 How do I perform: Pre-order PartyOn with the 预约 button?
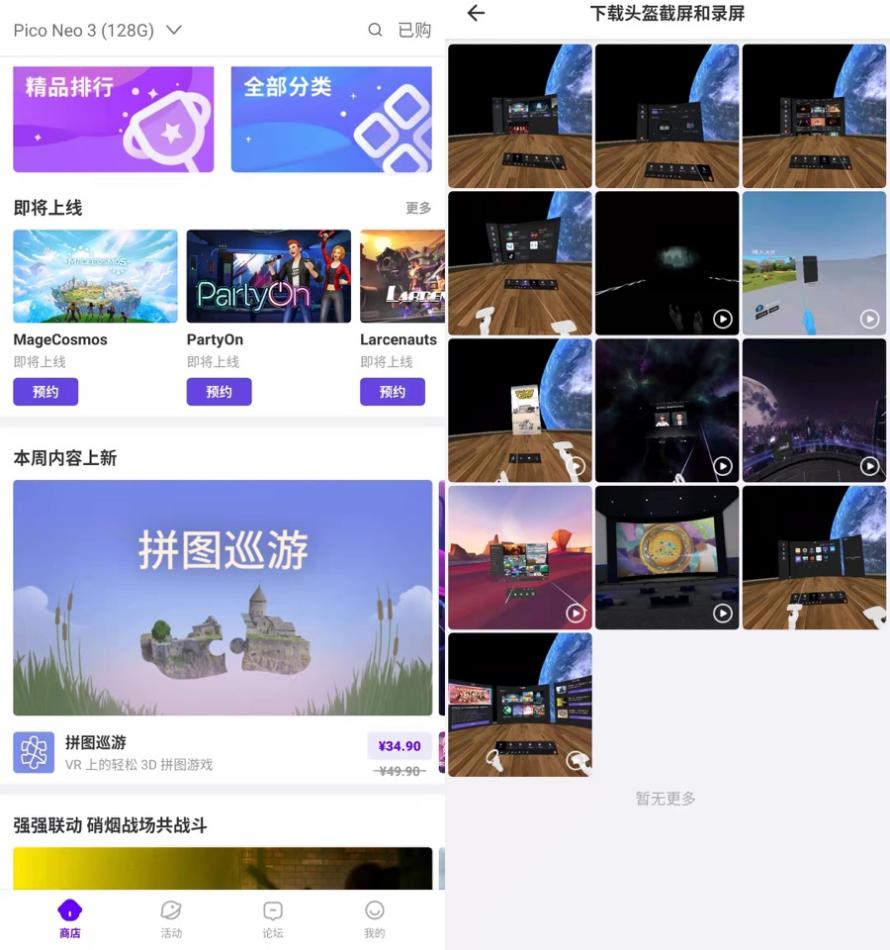pyautogui.click(x=219, y=391)
